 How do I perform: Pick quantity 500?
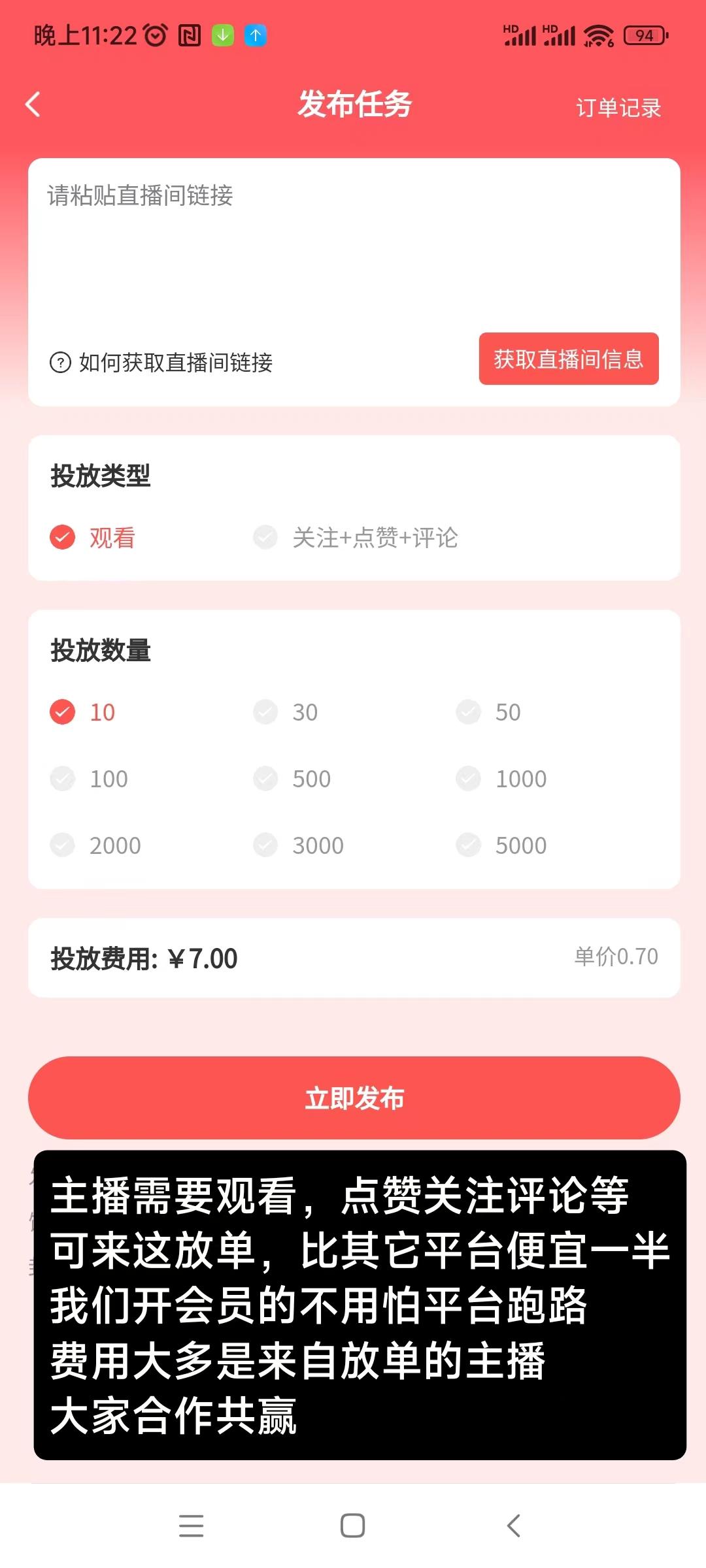[x=292, y=779]
